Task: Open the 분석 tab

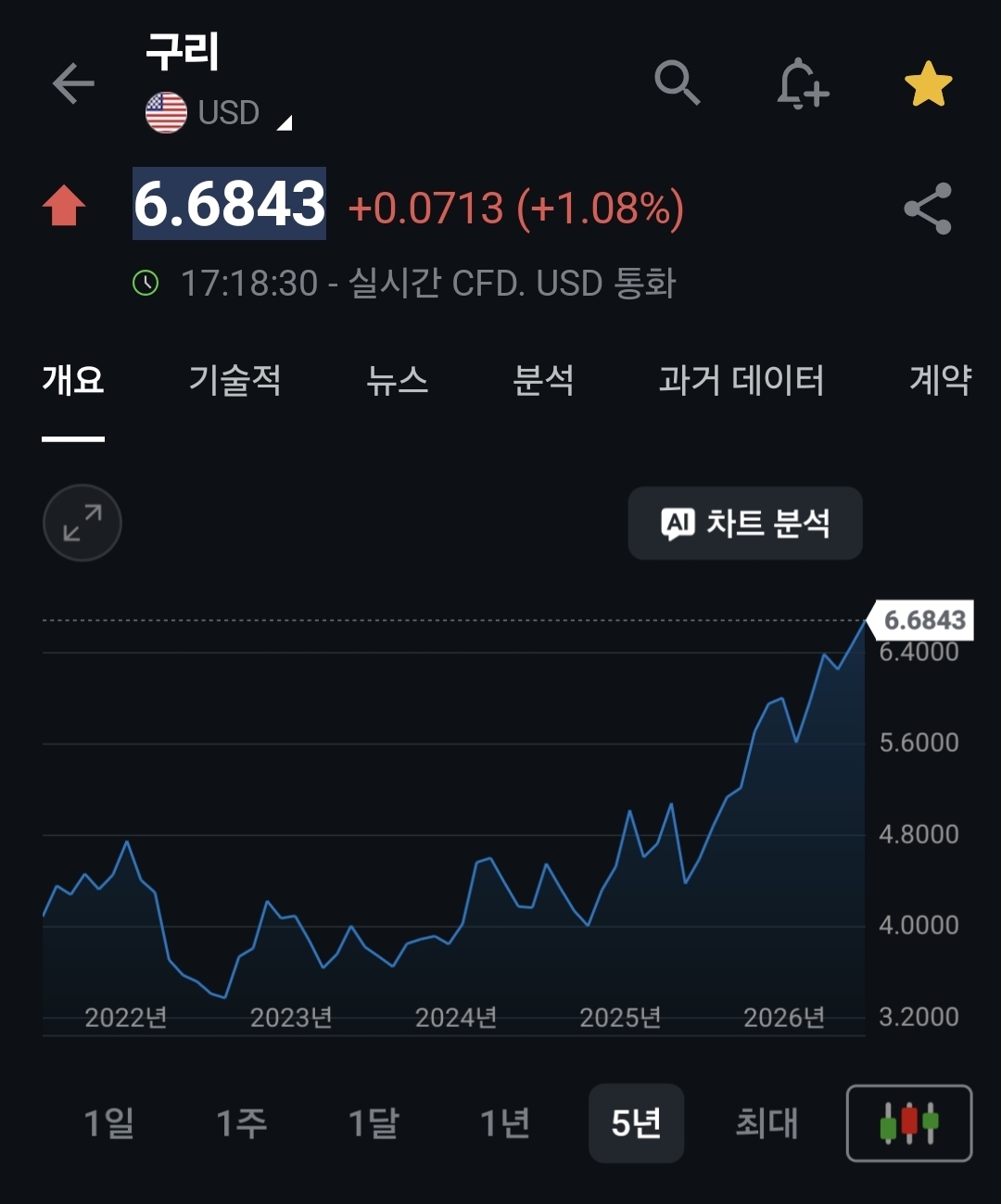Action: click(x=543, y=380)
